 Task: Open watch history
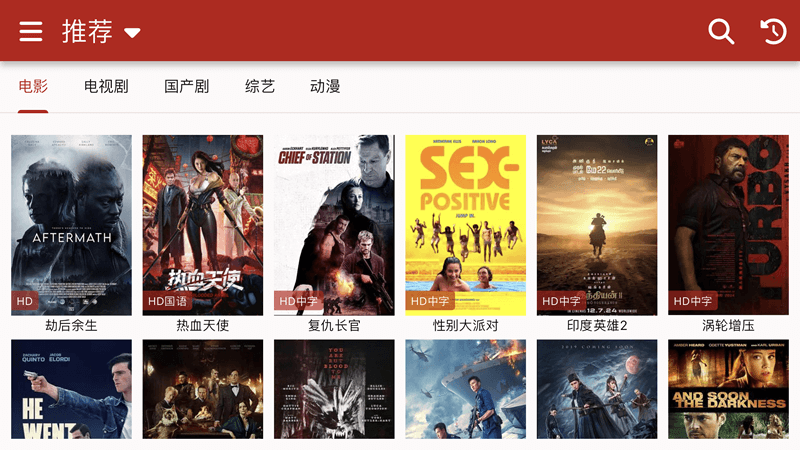click(x=773, y=31)
